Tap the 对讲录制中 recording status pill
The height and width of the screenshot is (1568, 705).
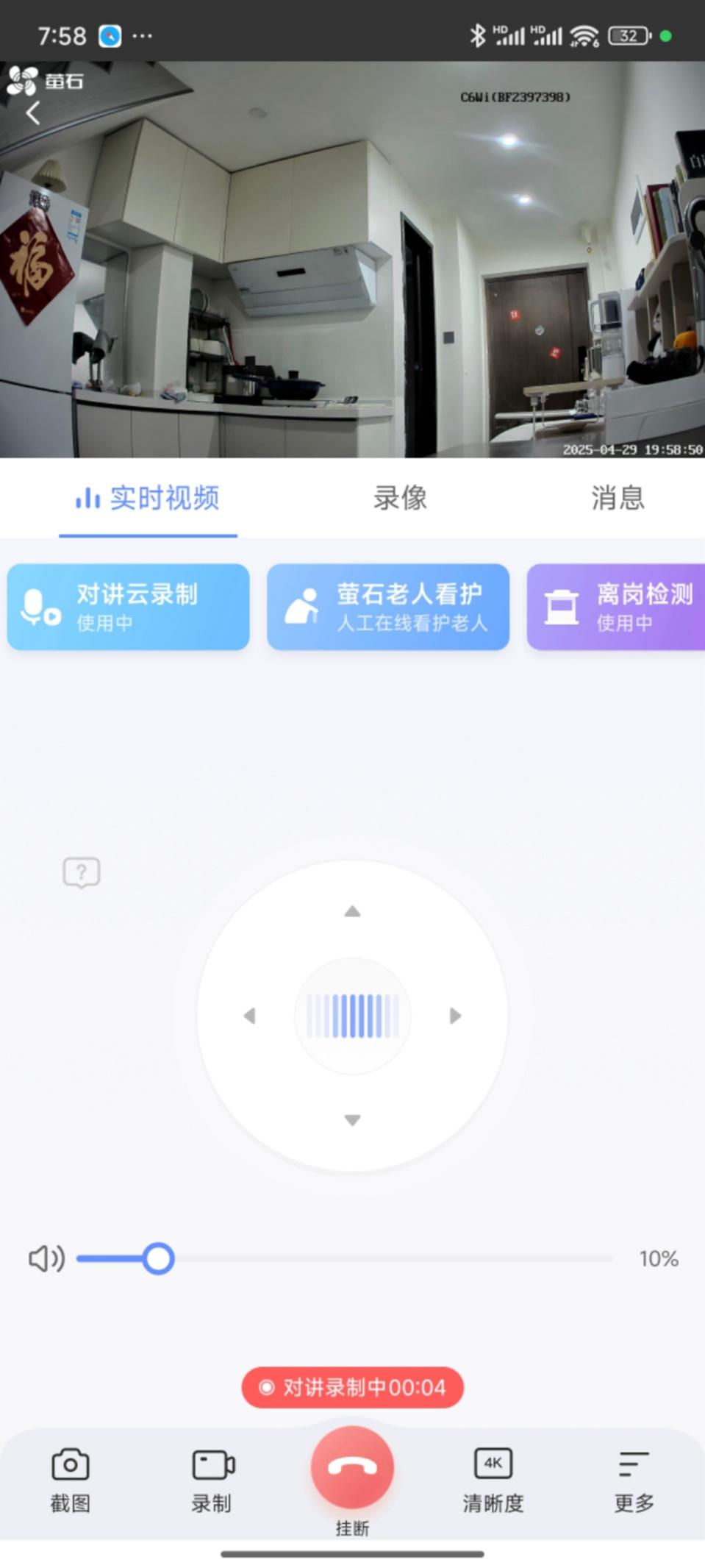pos(352,1388)
